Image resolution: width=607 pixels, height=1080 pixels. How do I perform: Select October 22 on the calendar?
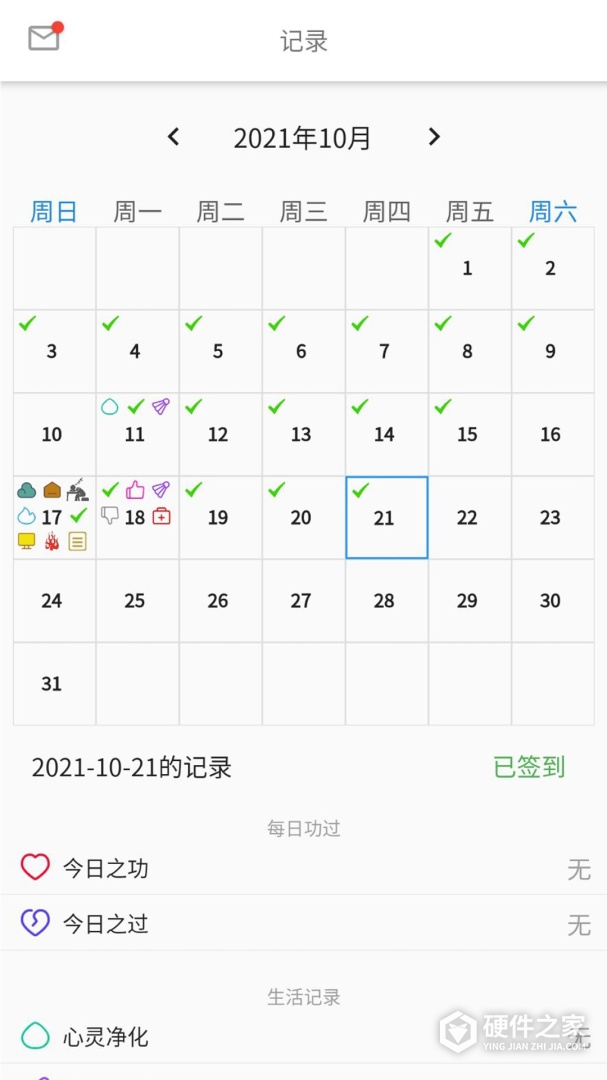click(x=469, y=517)
